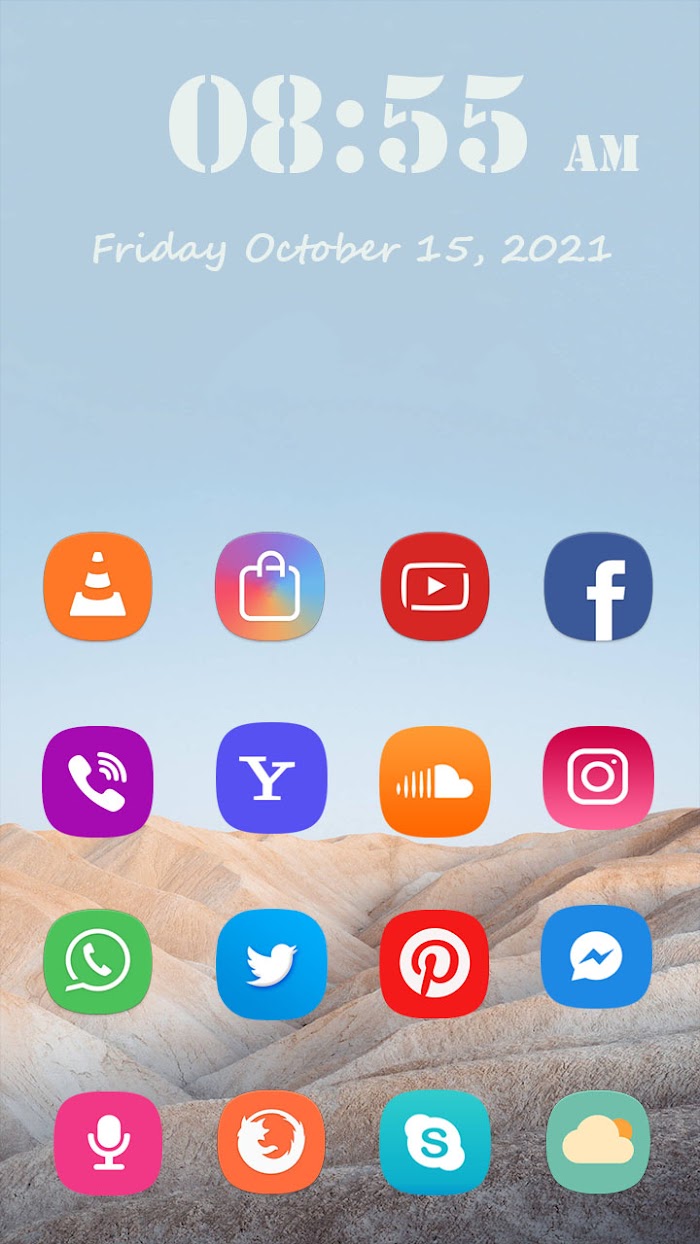Screen dimensions: 700x1244
Task: Open the pink microphone recorder app
Action: click(107, 1143)
